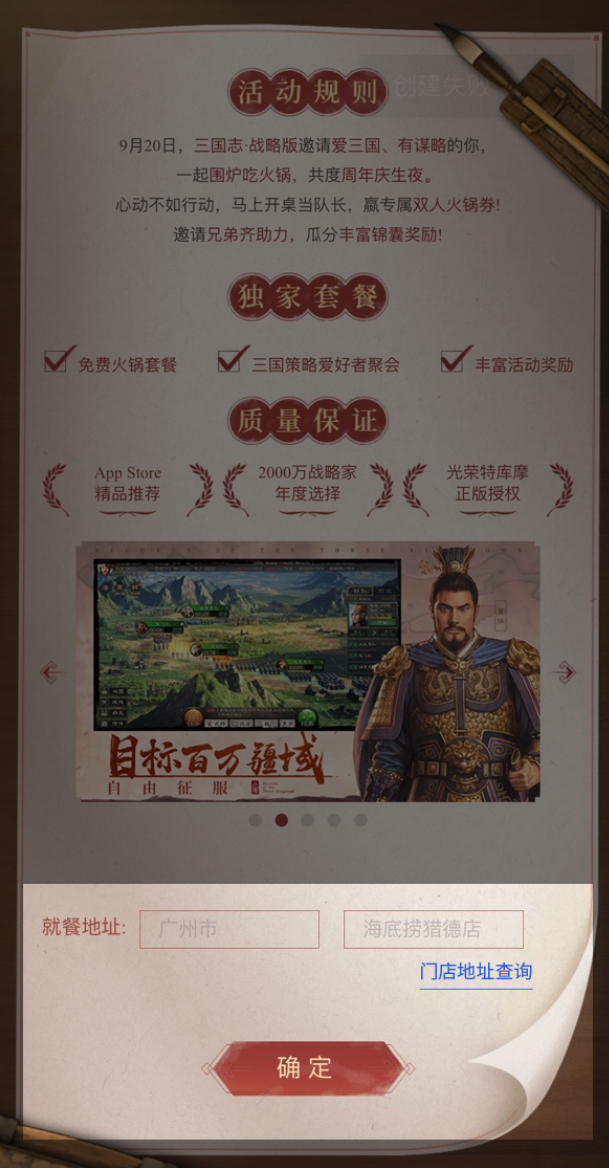
Task: Confirm with the 确定 button
Action: tap(305, 1067)
